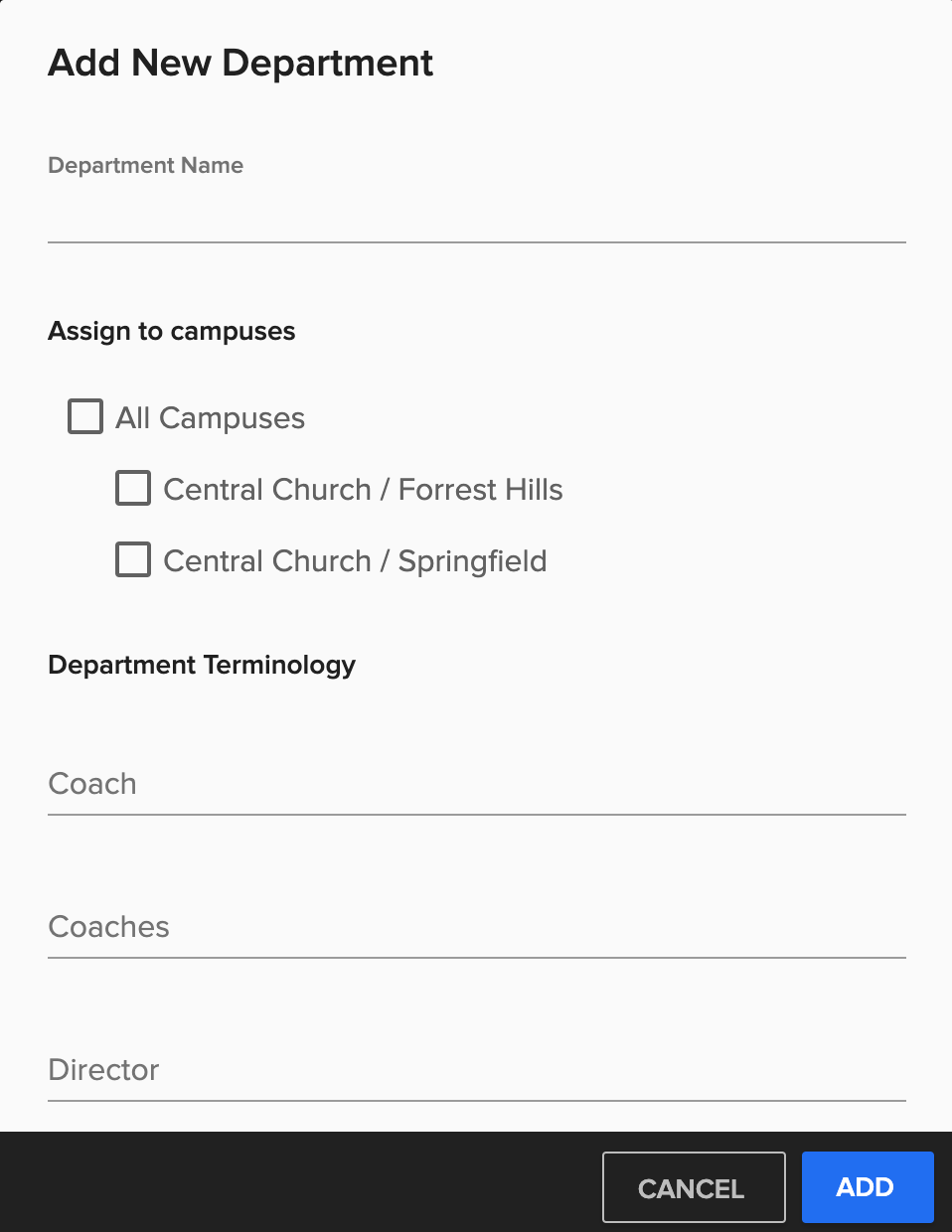
Task: Focus the singular Coach term input
Action: (476, 785)
